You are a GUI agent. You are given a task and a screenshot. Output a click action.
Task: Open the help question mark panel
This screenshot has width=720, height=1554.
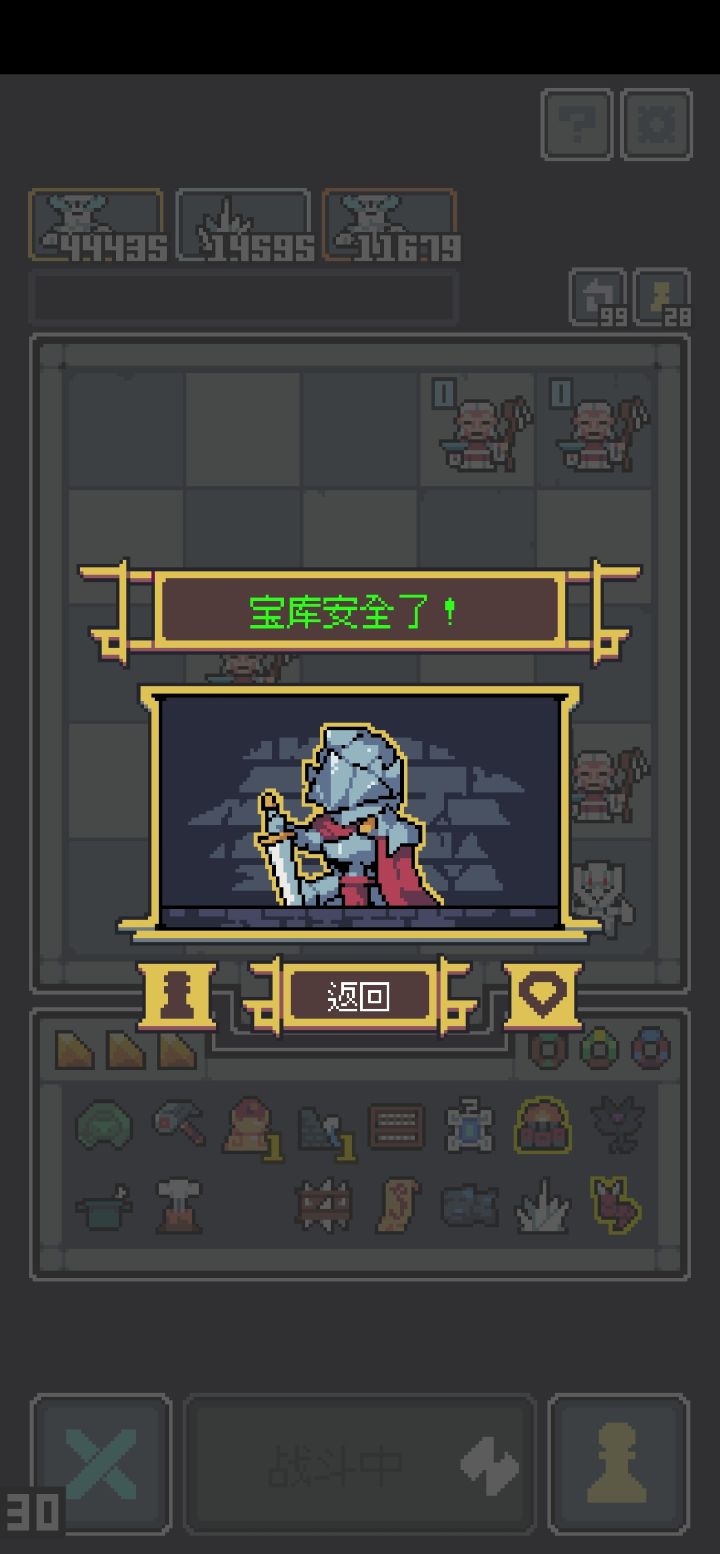(x=576, y=126)
